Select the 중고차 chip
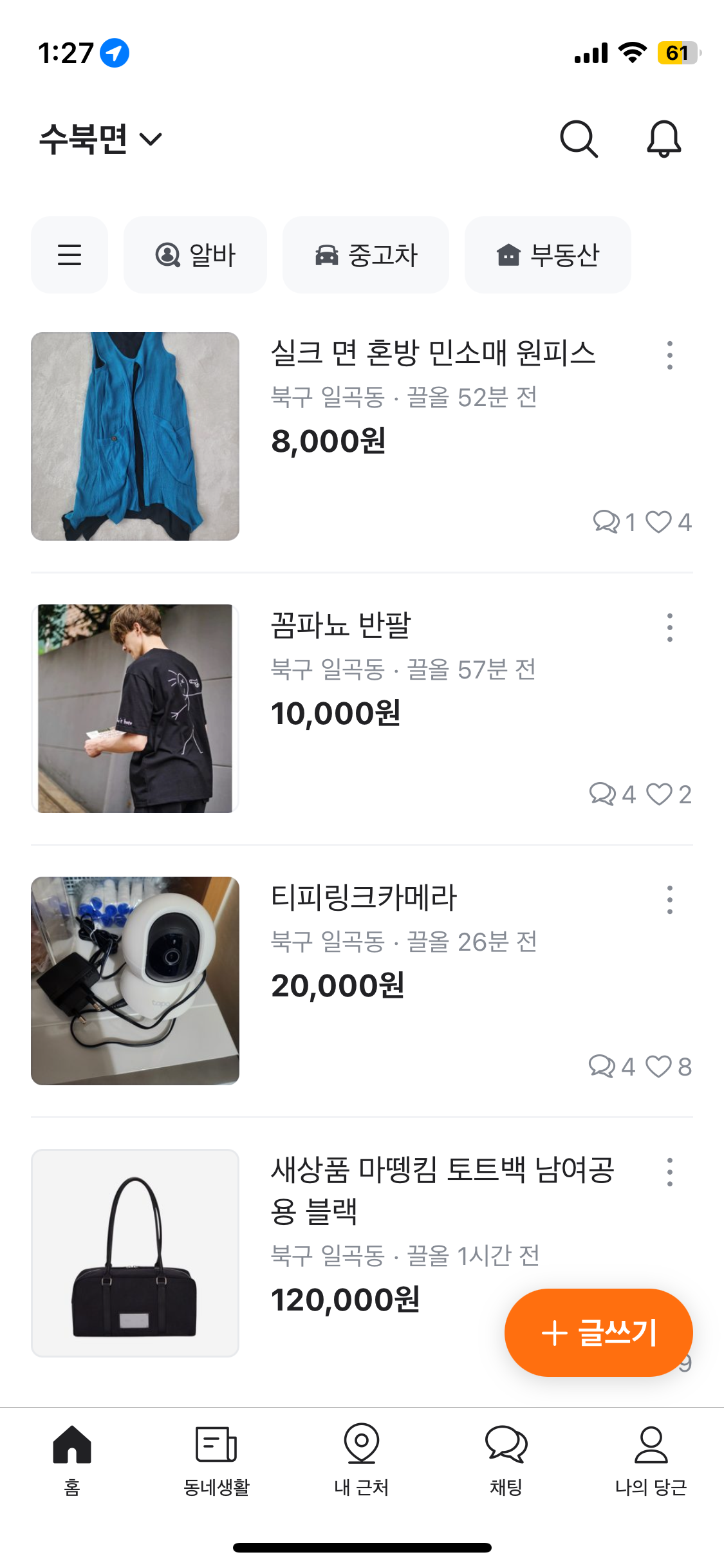Screen dimensions: 724x1568 [366, 255]
